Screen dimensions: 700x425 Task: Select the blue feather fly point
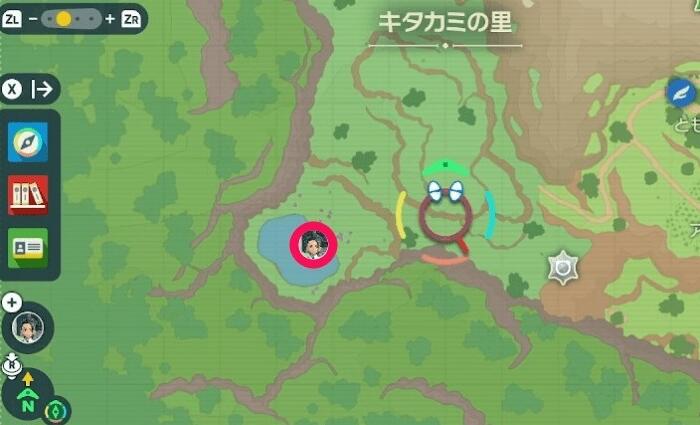[682, 94]
